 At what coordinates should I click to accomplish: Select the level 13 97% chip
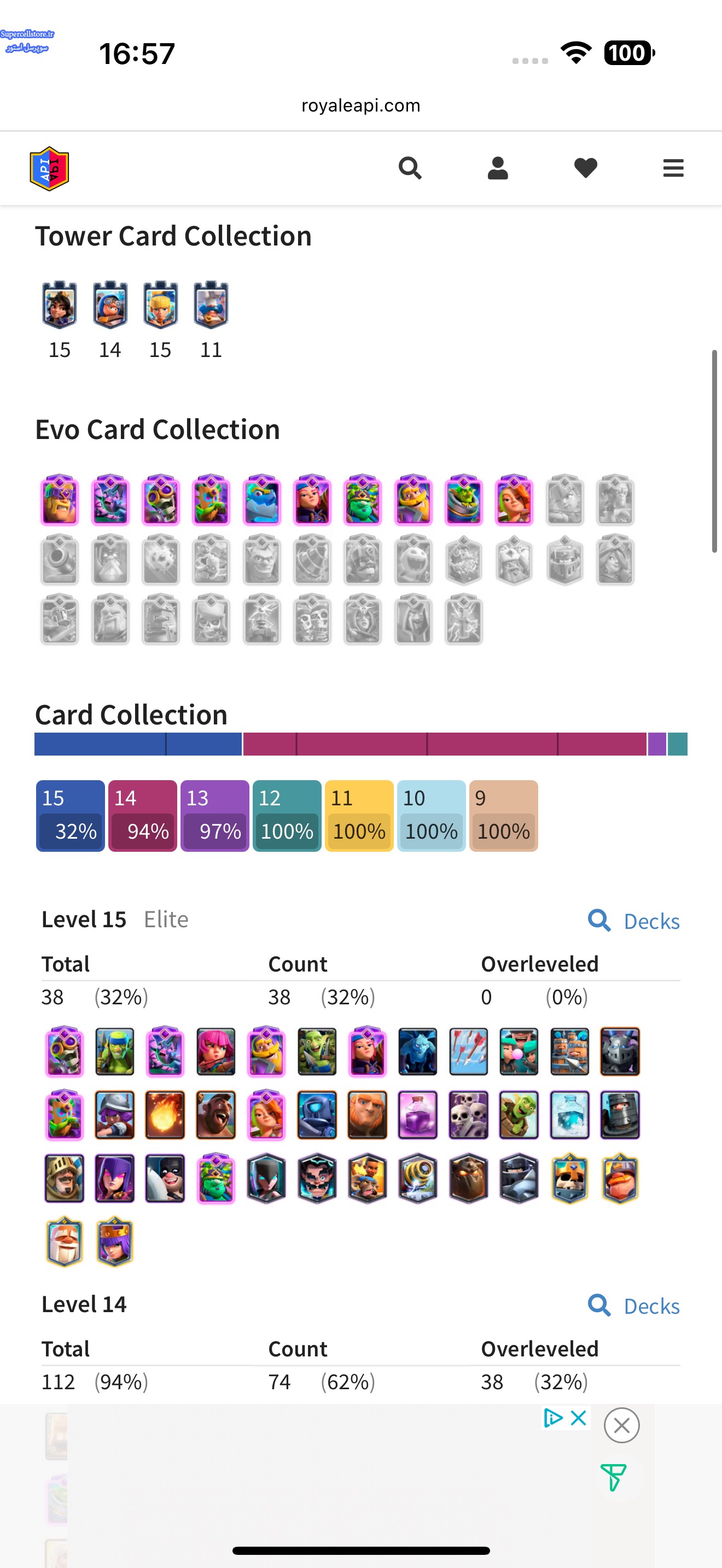click(215, 816)
